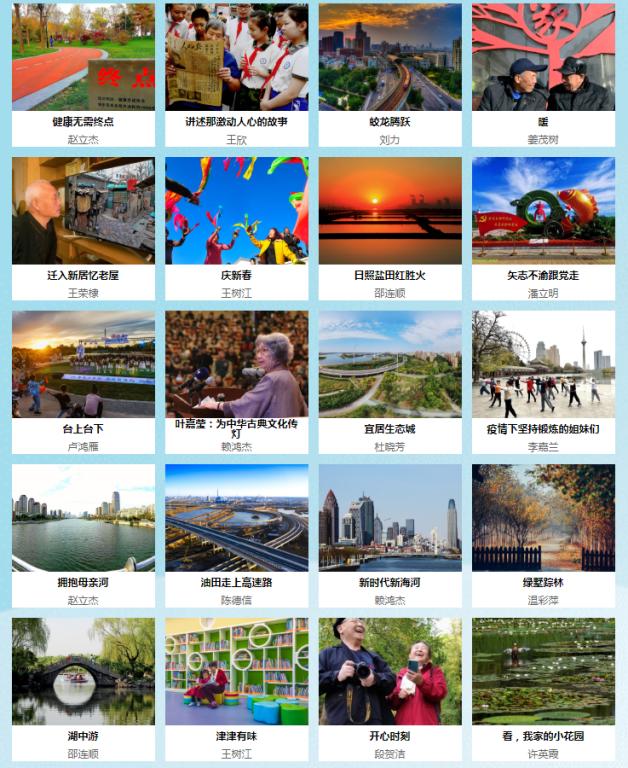The image size is (628, 768).
Task: Open the 开心时刻 photo card
Action: point(390,671)
